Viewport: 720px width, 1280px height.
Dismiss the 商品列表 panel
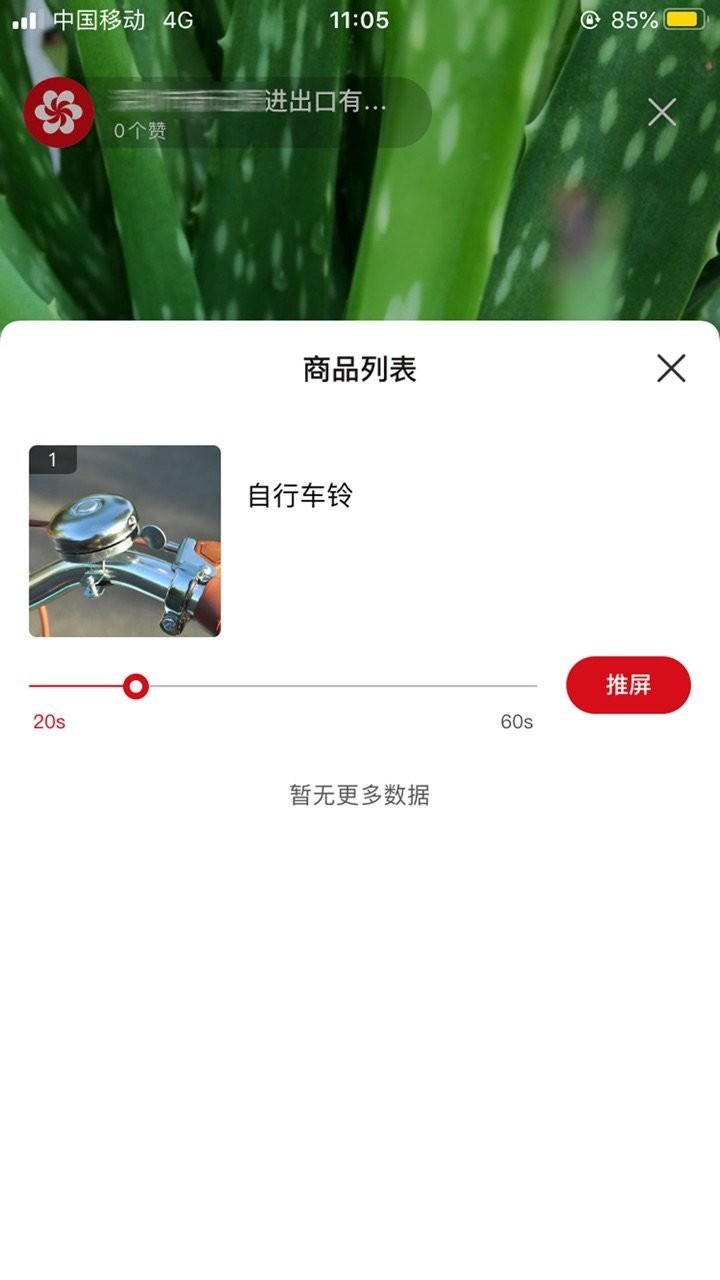click(x=672, y=369)
